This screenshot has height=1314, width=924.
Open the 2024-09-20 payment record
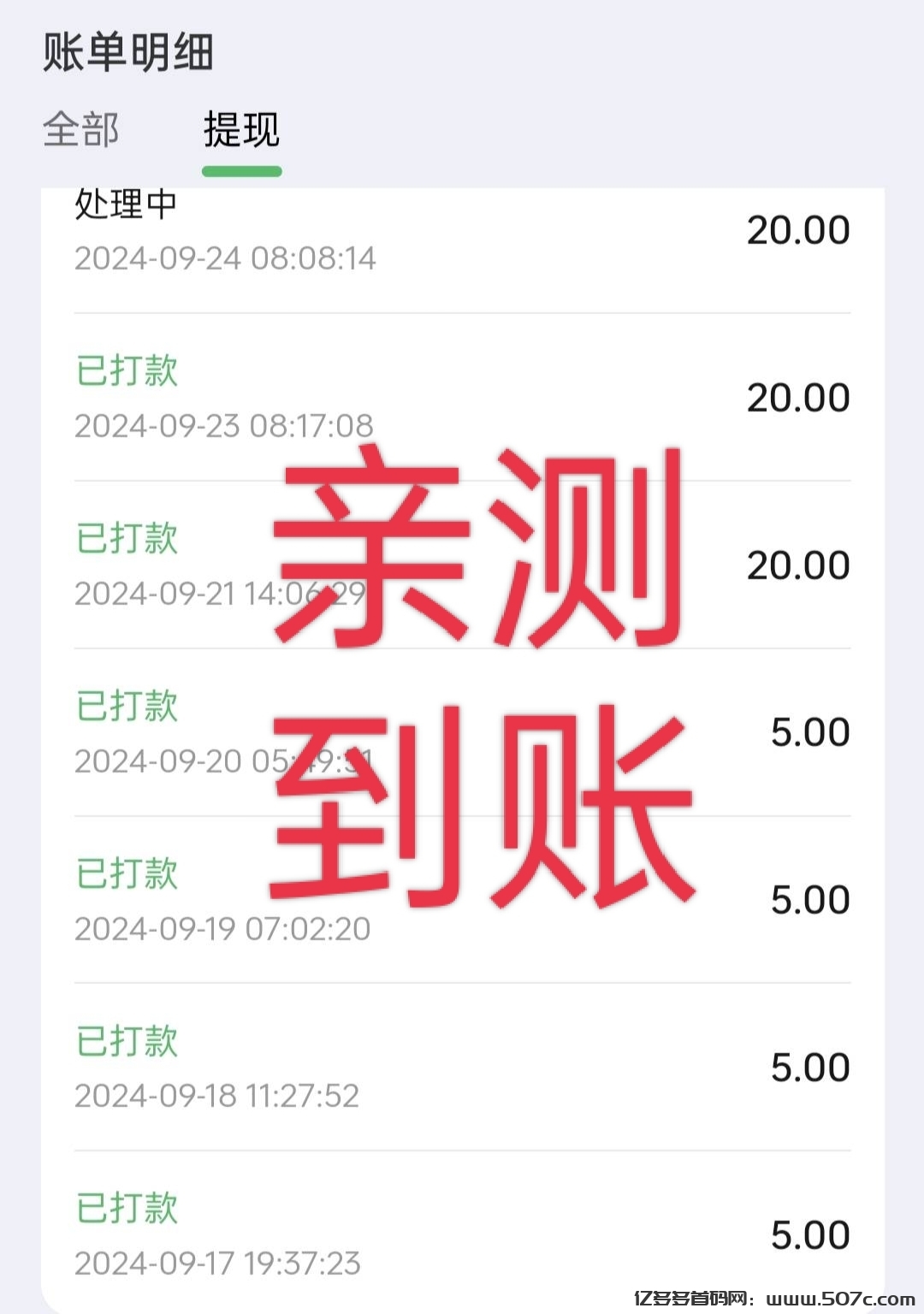[342, 731]
